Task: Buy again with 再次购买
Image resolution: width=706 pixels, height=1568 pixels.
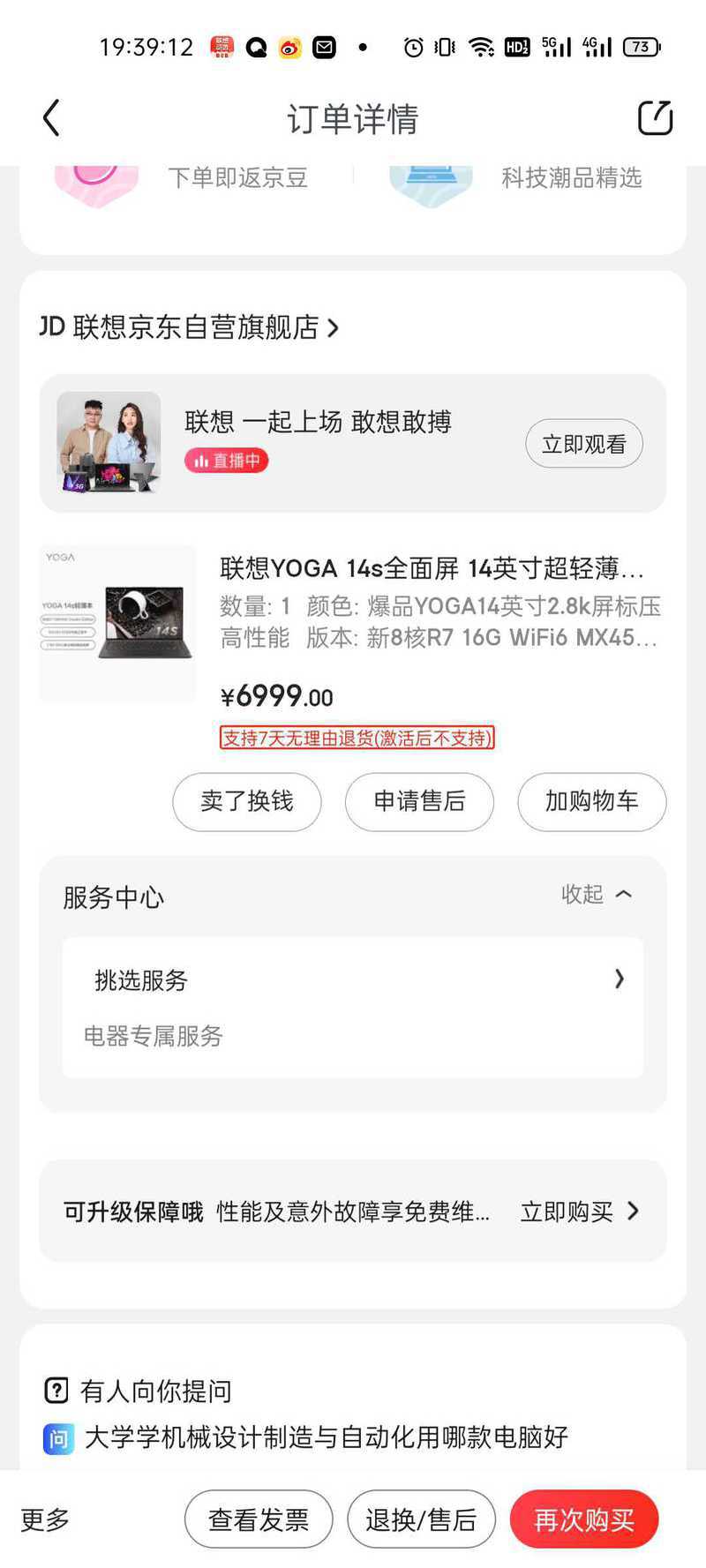Action: (583, 1519)
